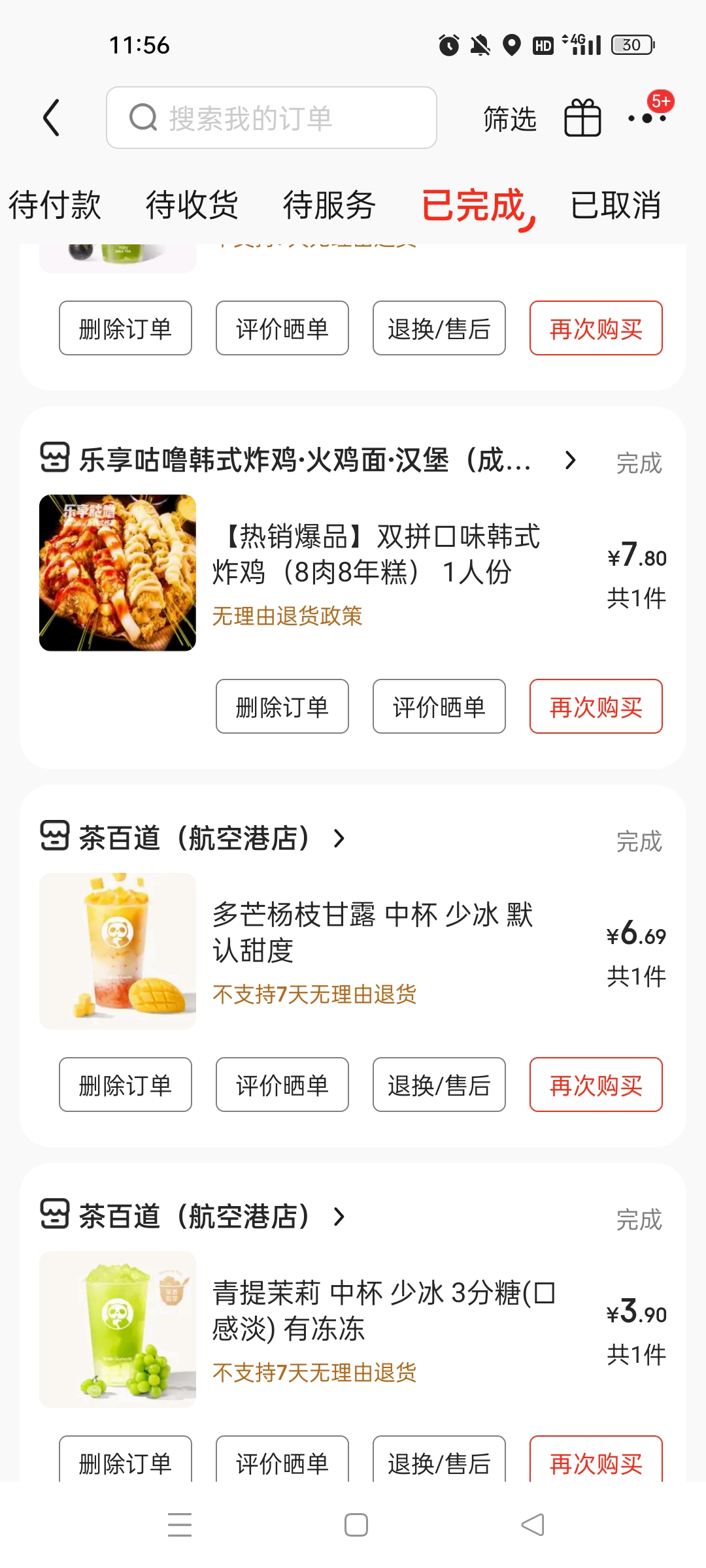
Task: Delete the 多芒杨枝甘露 order
Action: click(x=125, y=1085)
